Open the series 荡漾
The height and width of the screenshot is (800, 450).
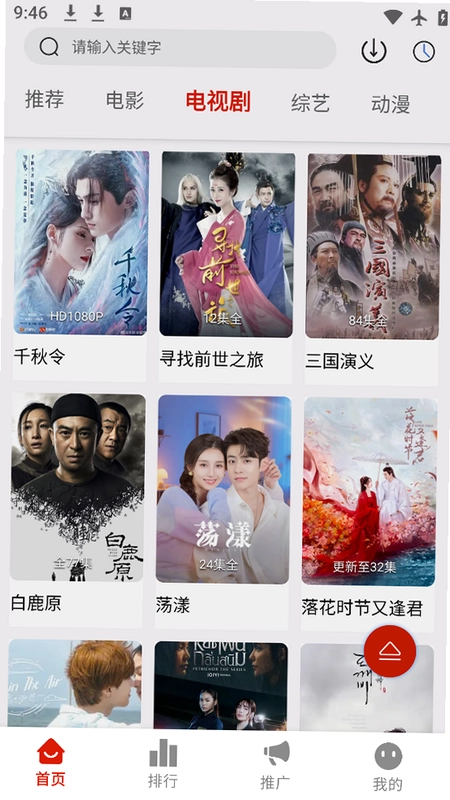pos(223,512)
